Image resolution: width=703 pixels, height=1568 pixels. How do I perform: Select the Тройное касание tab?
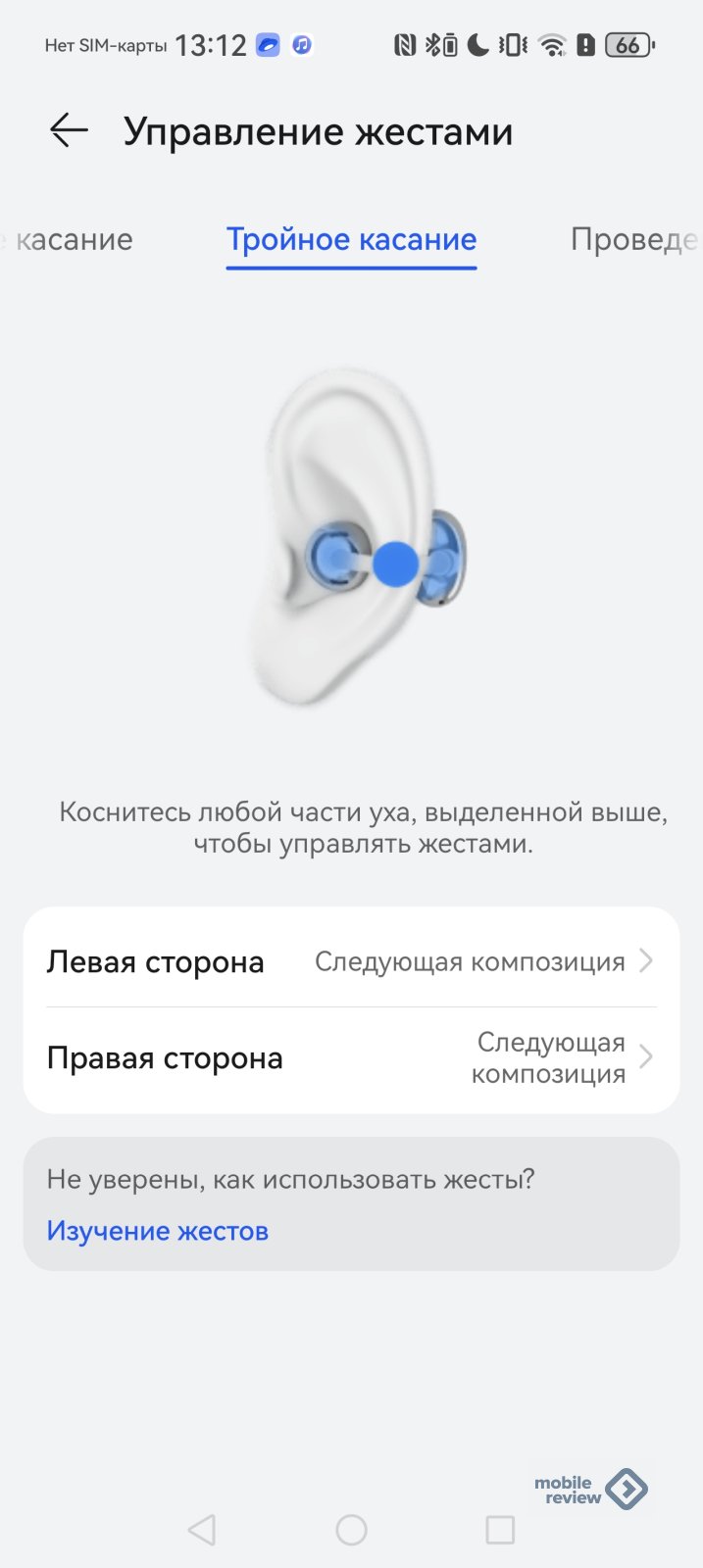351,240
